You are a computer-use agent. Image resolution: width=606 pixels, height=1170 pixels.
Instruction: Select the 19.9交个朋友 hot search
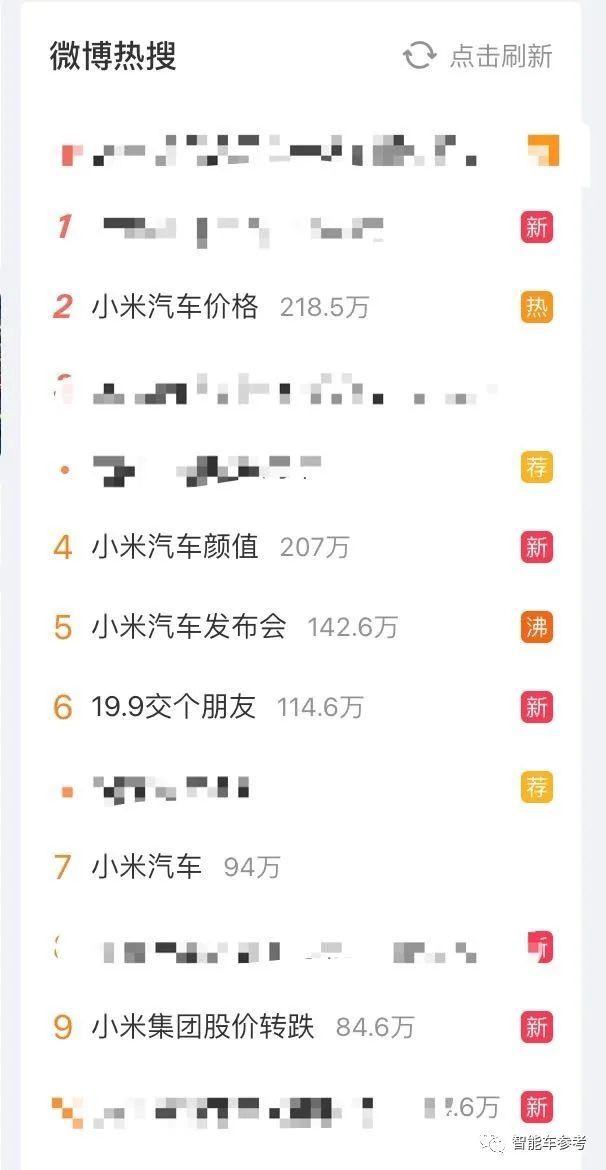pos(174,707)
